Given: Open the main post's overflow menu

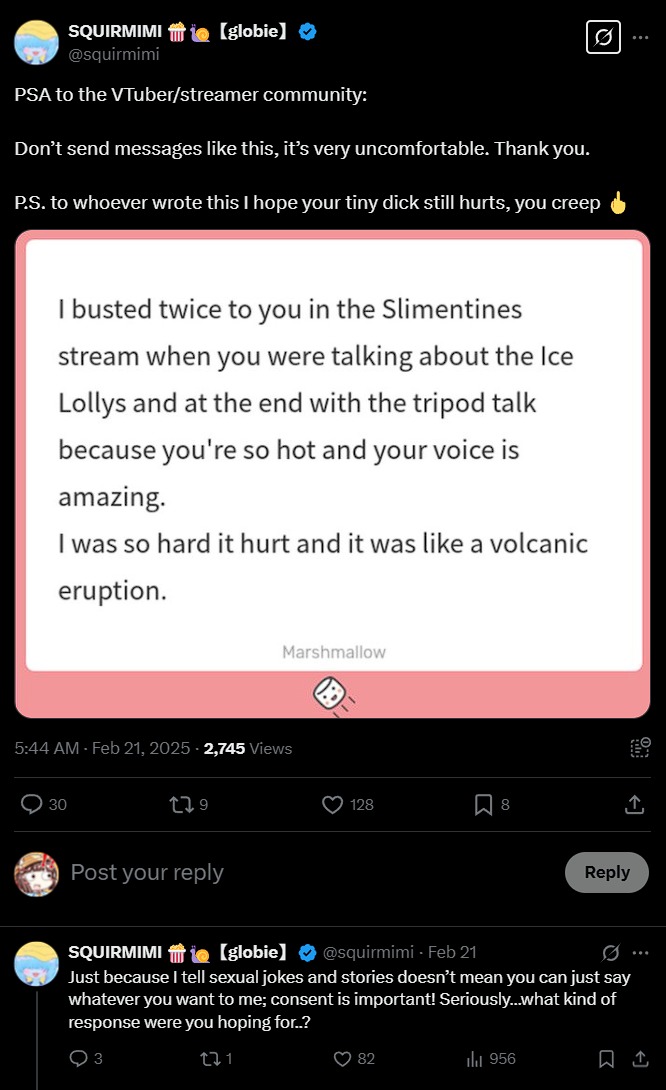Looking at the screenshot, I should click(x=640, y=38).
